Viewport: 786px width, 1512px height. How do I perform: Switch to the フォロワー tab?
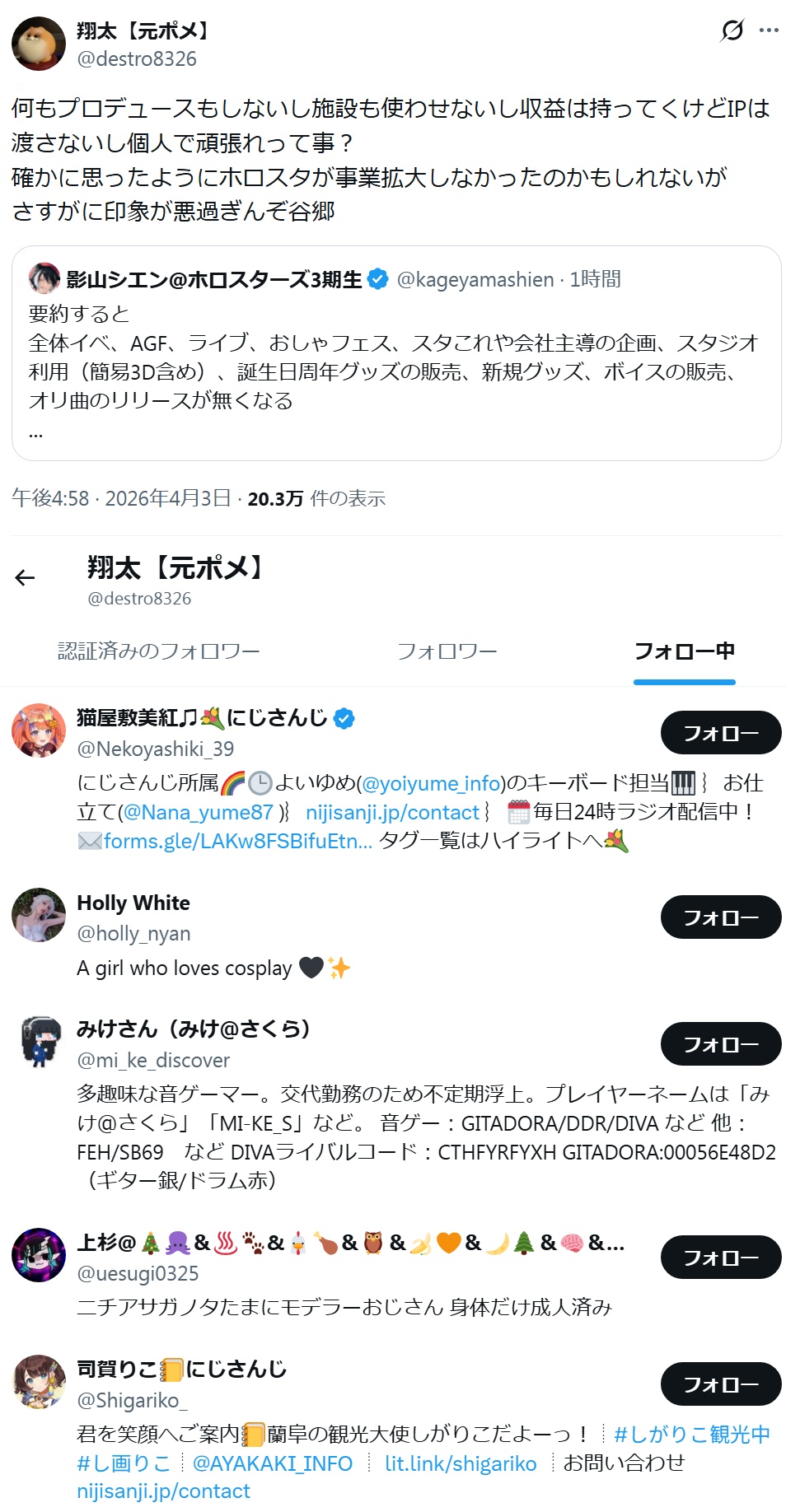447,651
